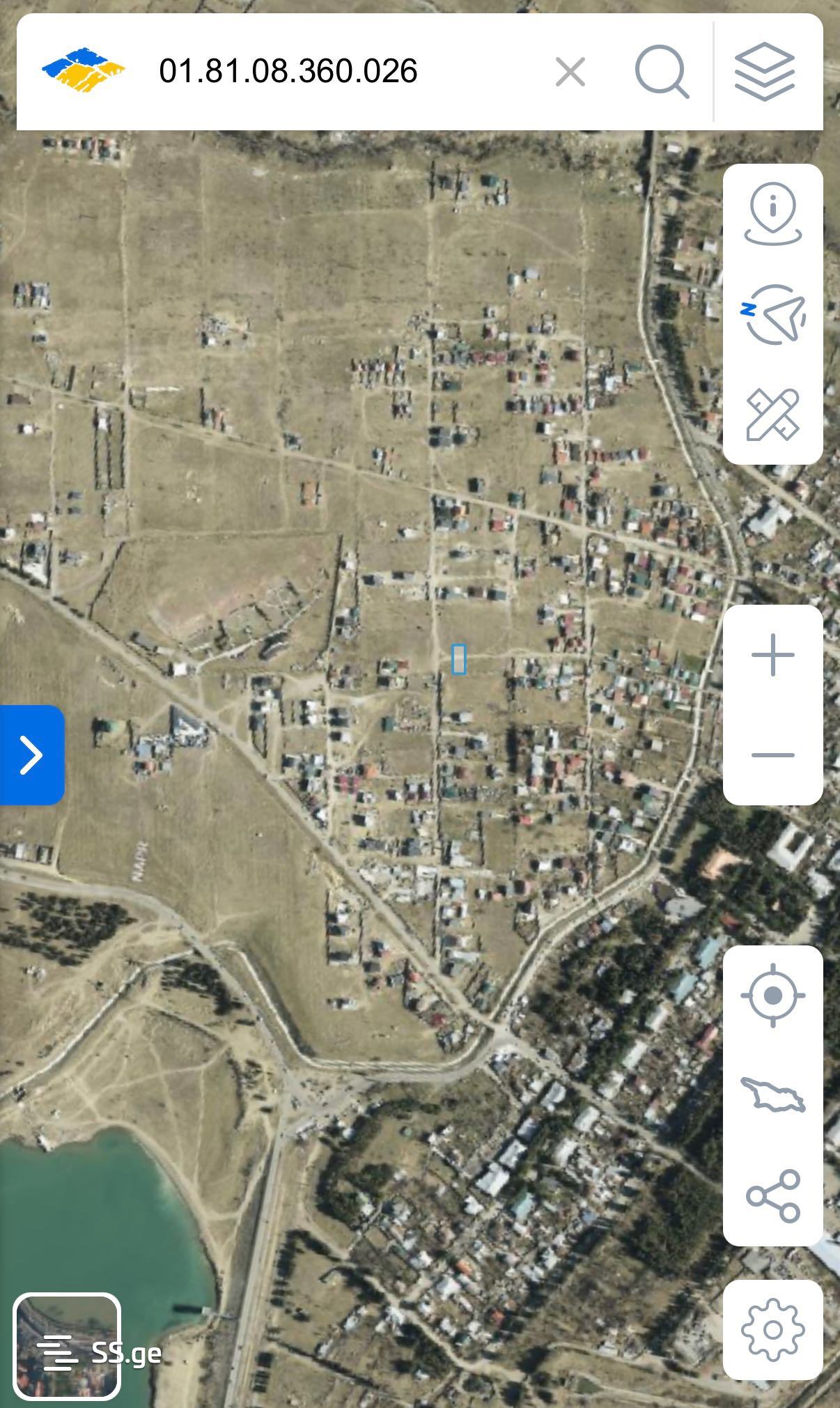Expand the blue side panel arrow
This screenshot has width=840, height=1408.
31,755
